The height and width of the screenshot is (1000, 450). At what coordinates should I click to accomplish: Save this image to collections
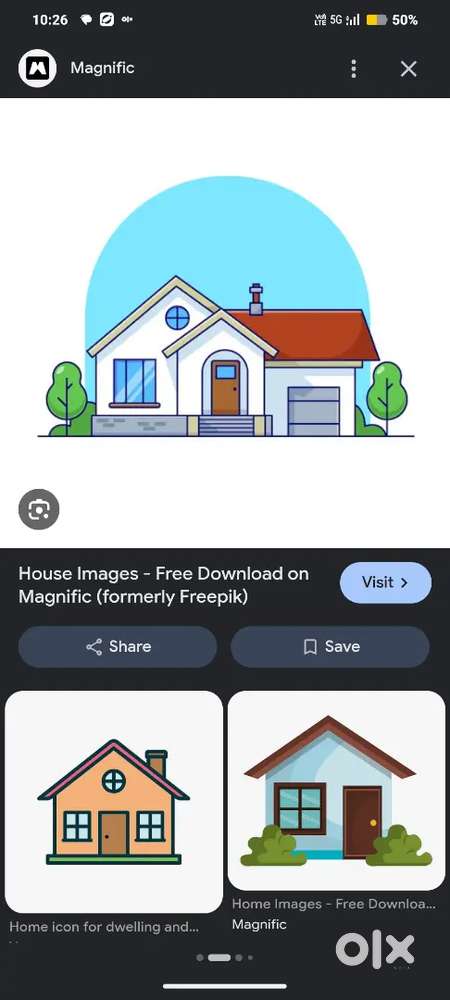[330, 647]
